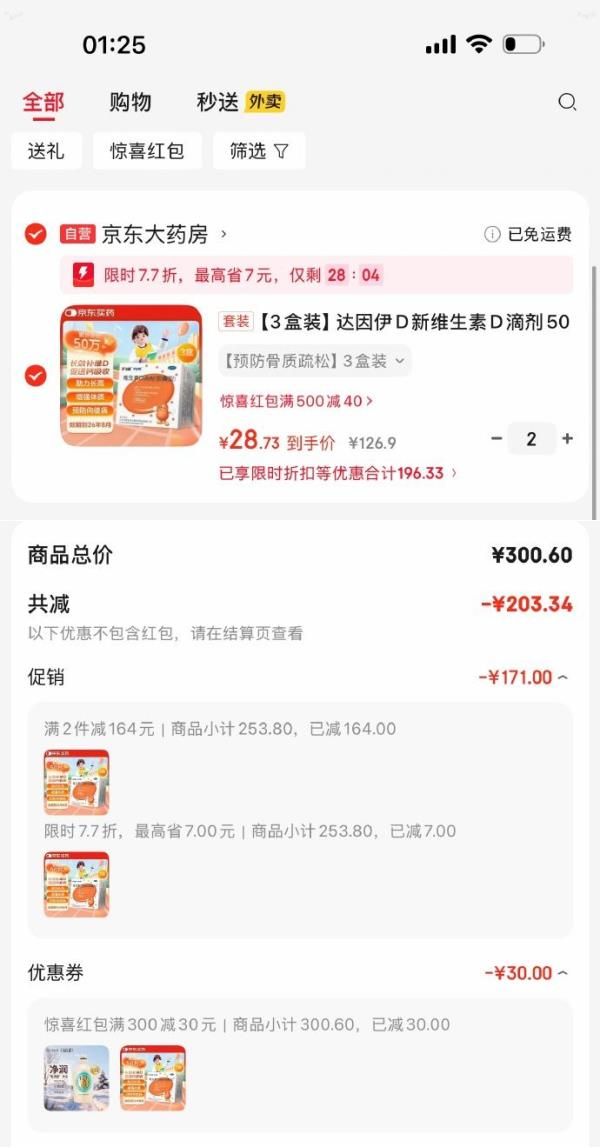Switch to the 全部 tab
The height and width of the screenshot is (1148, 600).
[43, 102]
